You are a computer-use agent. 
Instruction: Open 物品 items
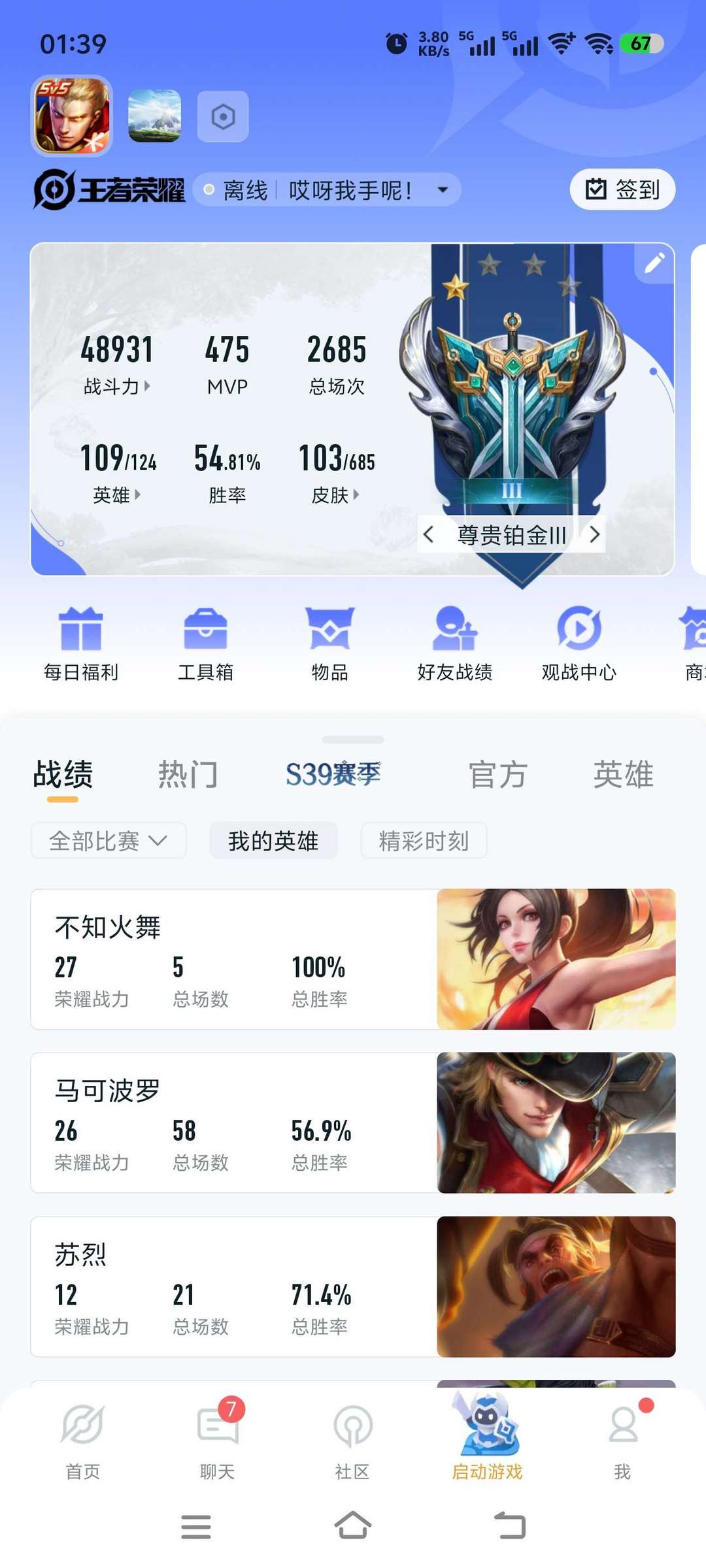[x=329, y=644]
